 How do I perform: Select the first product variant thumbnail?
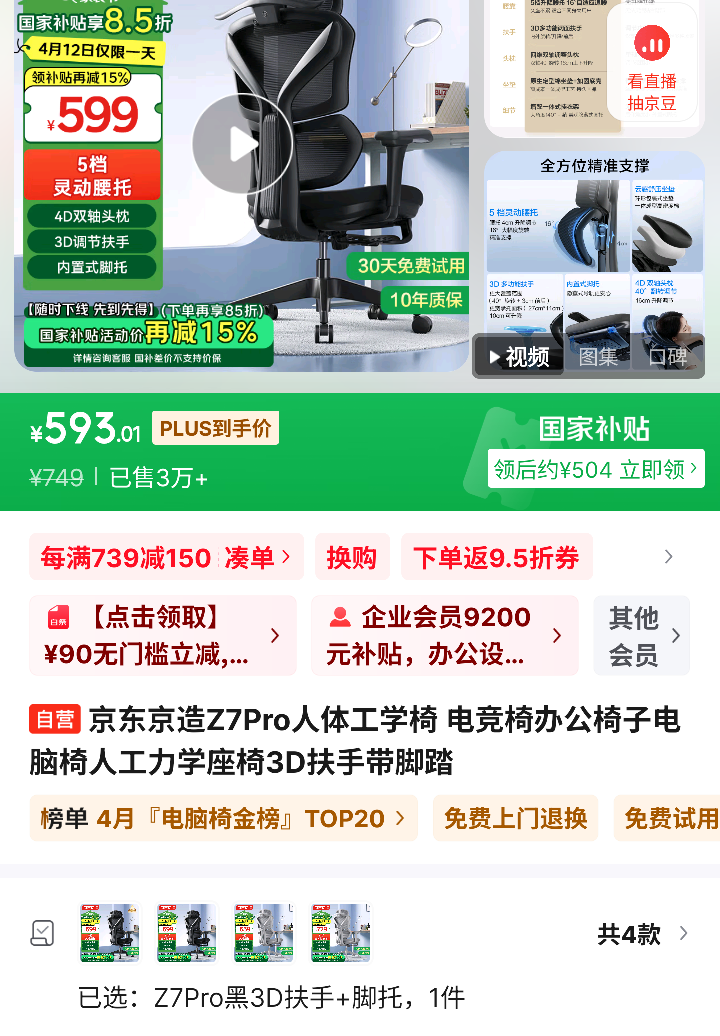point(109,930)
